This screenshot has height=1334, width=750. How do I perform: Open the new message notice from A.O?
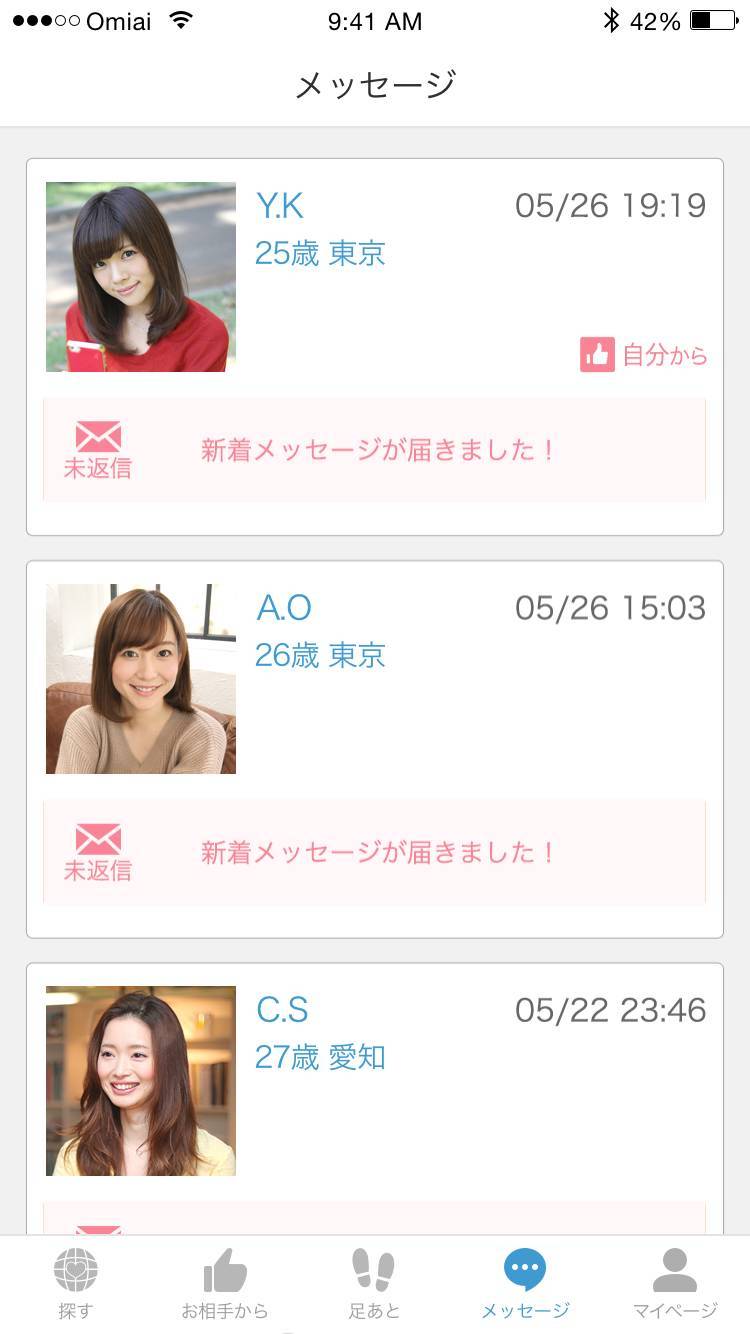coord(374,852)
